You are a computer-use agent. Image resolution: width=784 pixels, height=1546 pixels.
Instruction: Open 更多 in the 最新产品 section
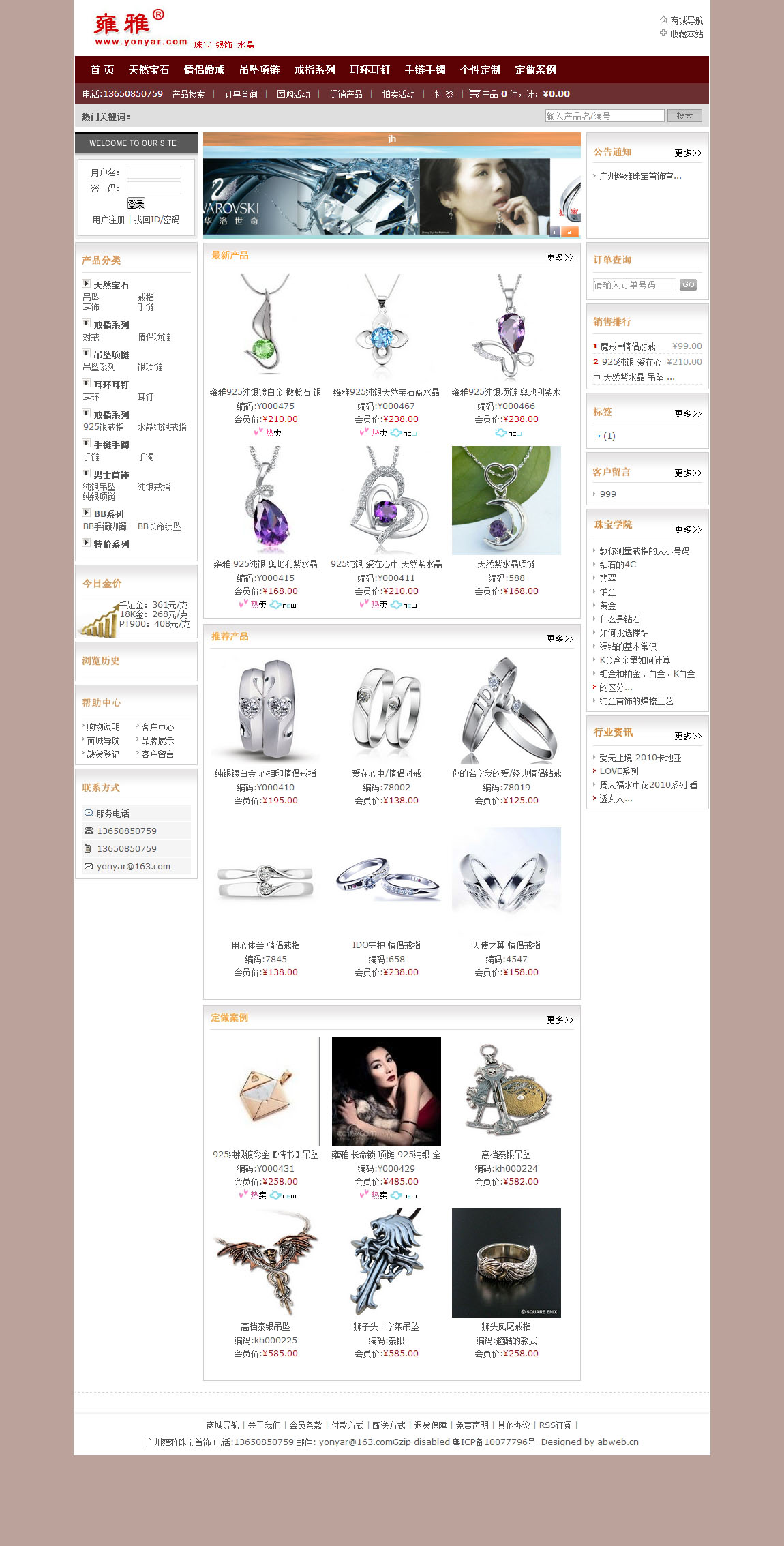tap(560, 257)
